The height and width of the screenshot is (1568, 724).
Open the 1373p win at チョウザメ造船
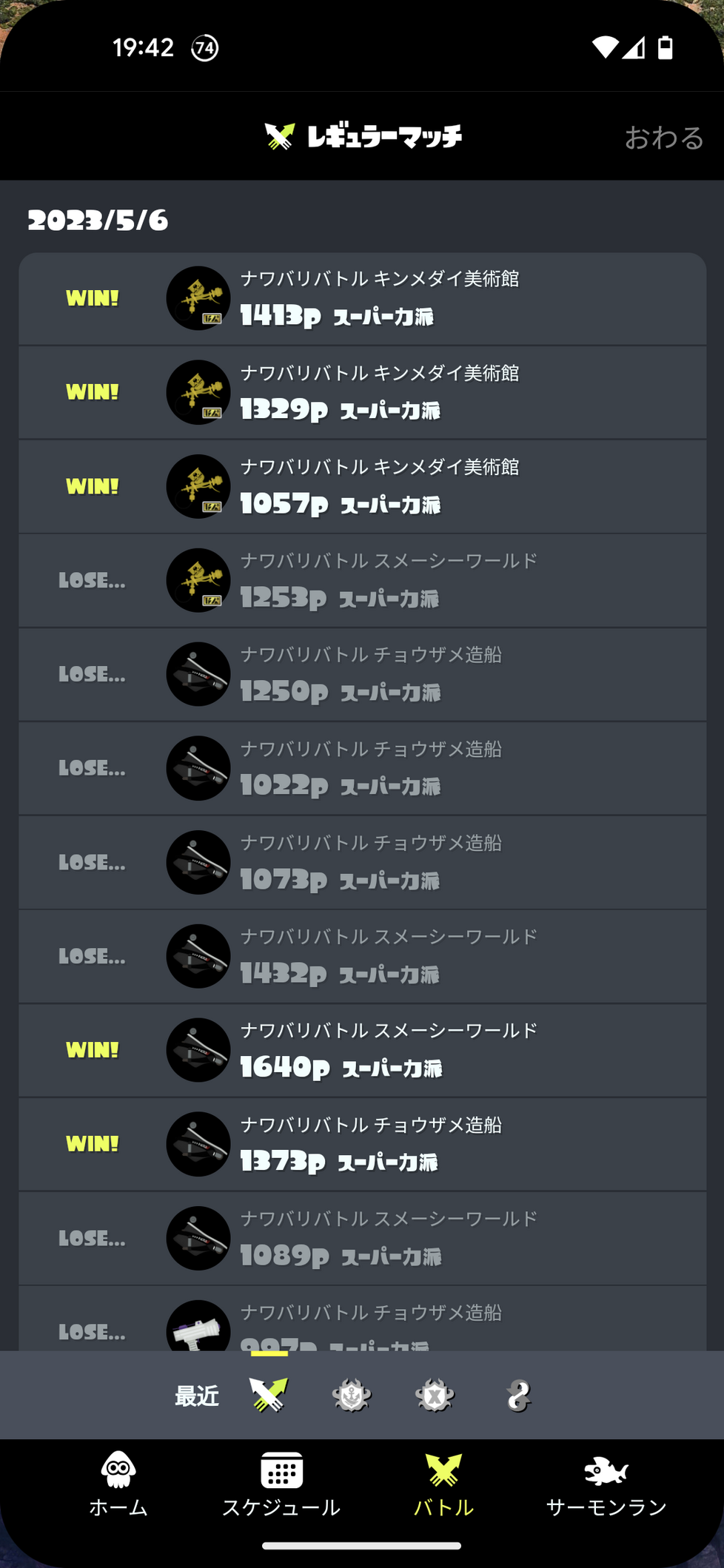click(x=362, y=1145)
